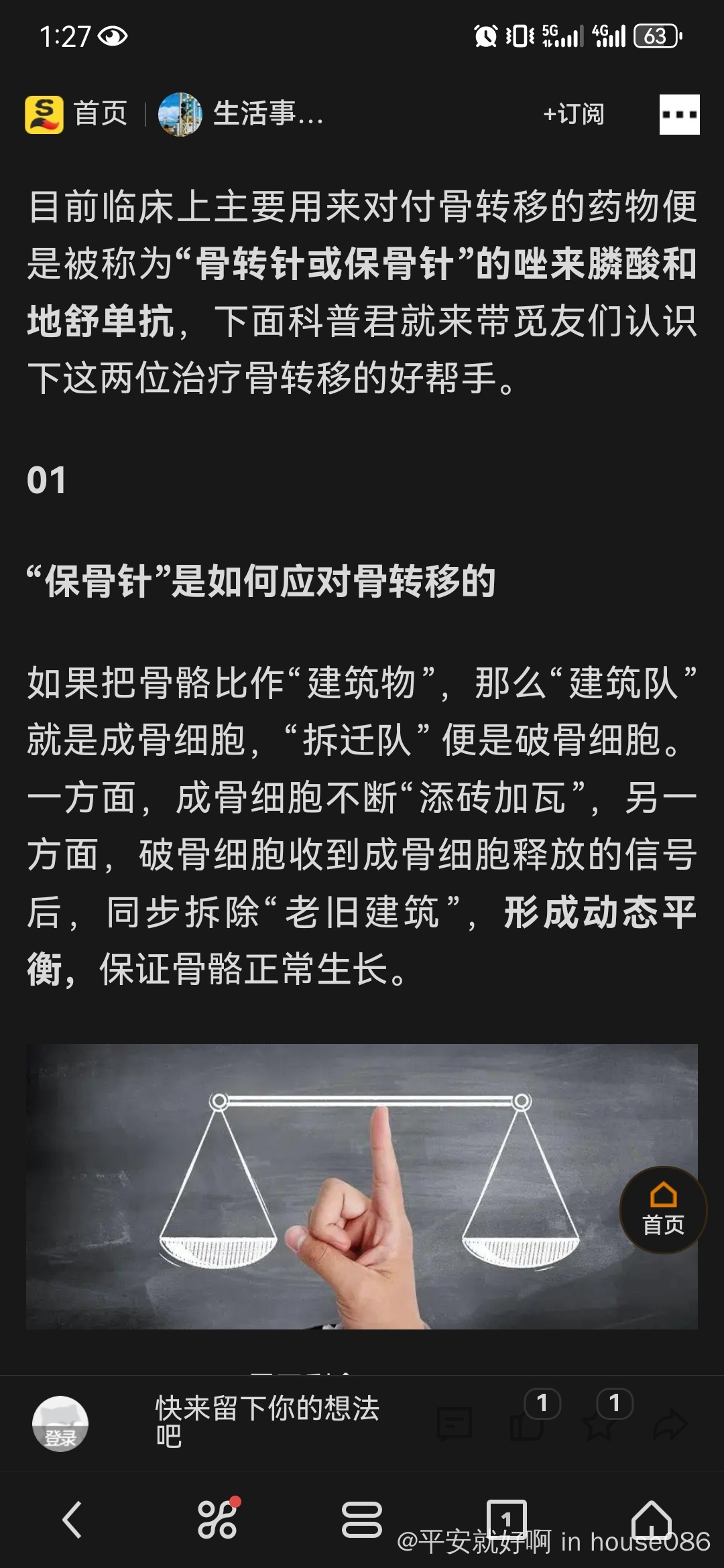Tap the 登录 avatar to log in

(60, 1424)
